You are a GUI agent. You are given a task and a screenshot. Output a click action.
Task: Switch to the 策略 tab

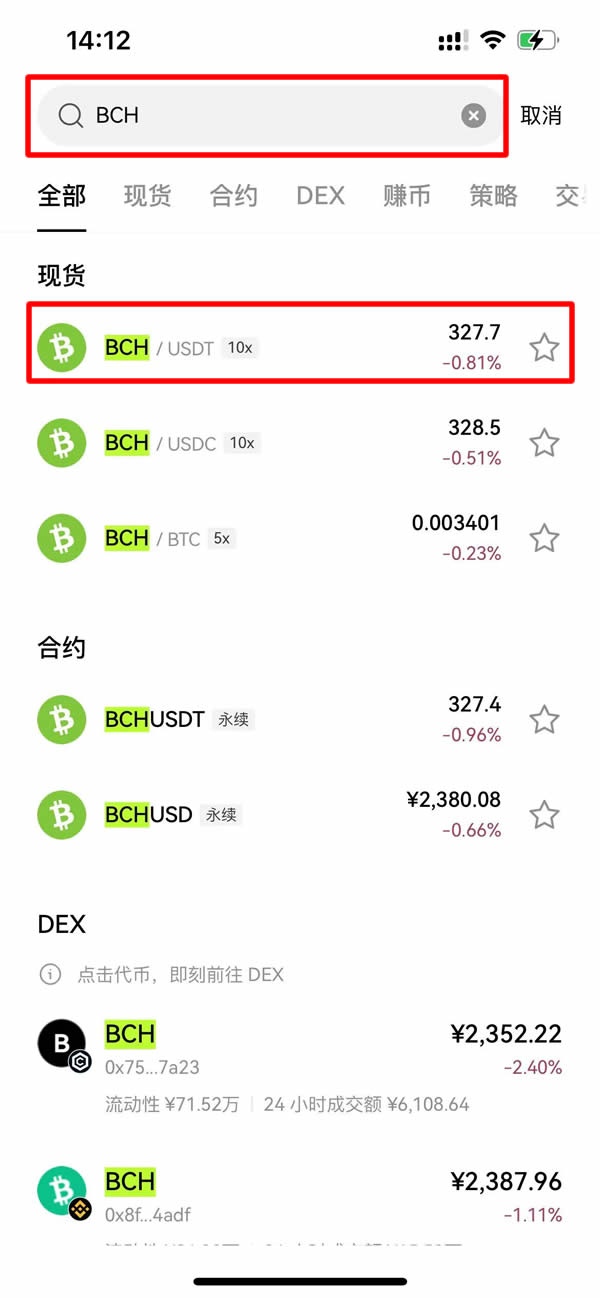pyautogui.click(x=493, y=196)
